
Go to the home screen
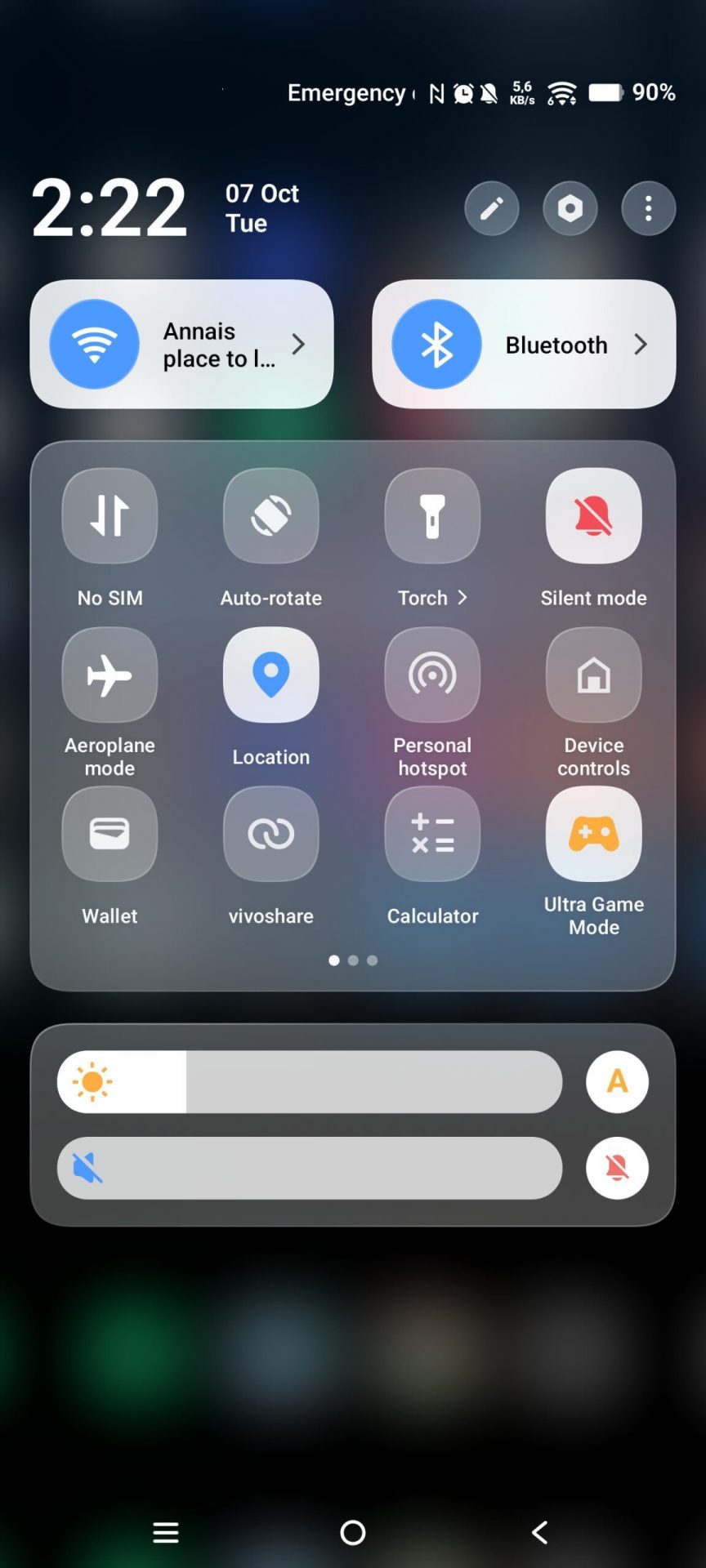click(353, 1532)
